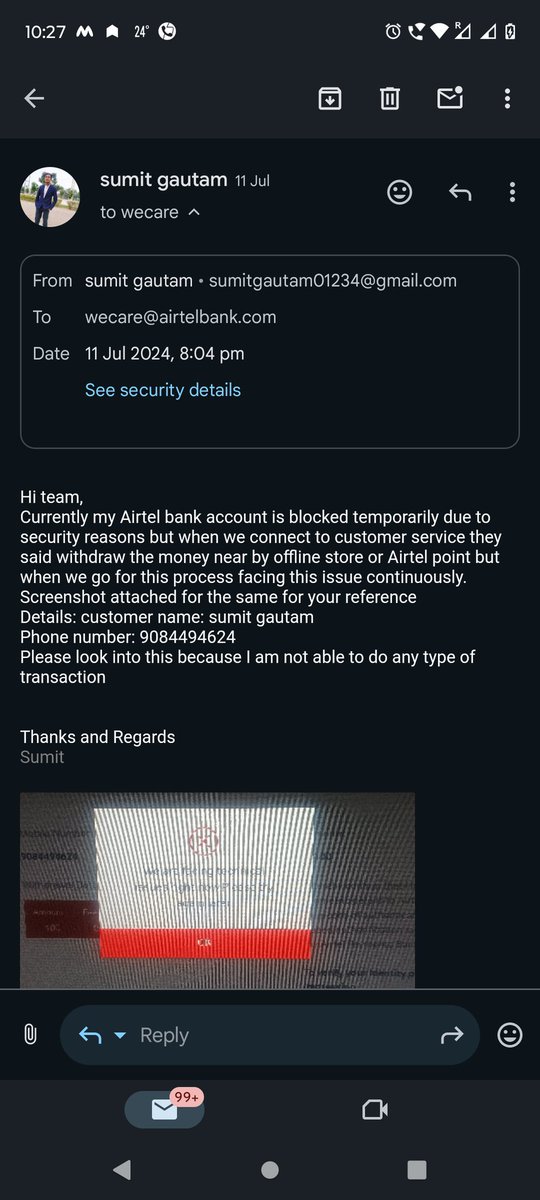Viewport: 540px width, 1200px height.
Task: Switch to the Meet video tab
Action: point(375,1109)
